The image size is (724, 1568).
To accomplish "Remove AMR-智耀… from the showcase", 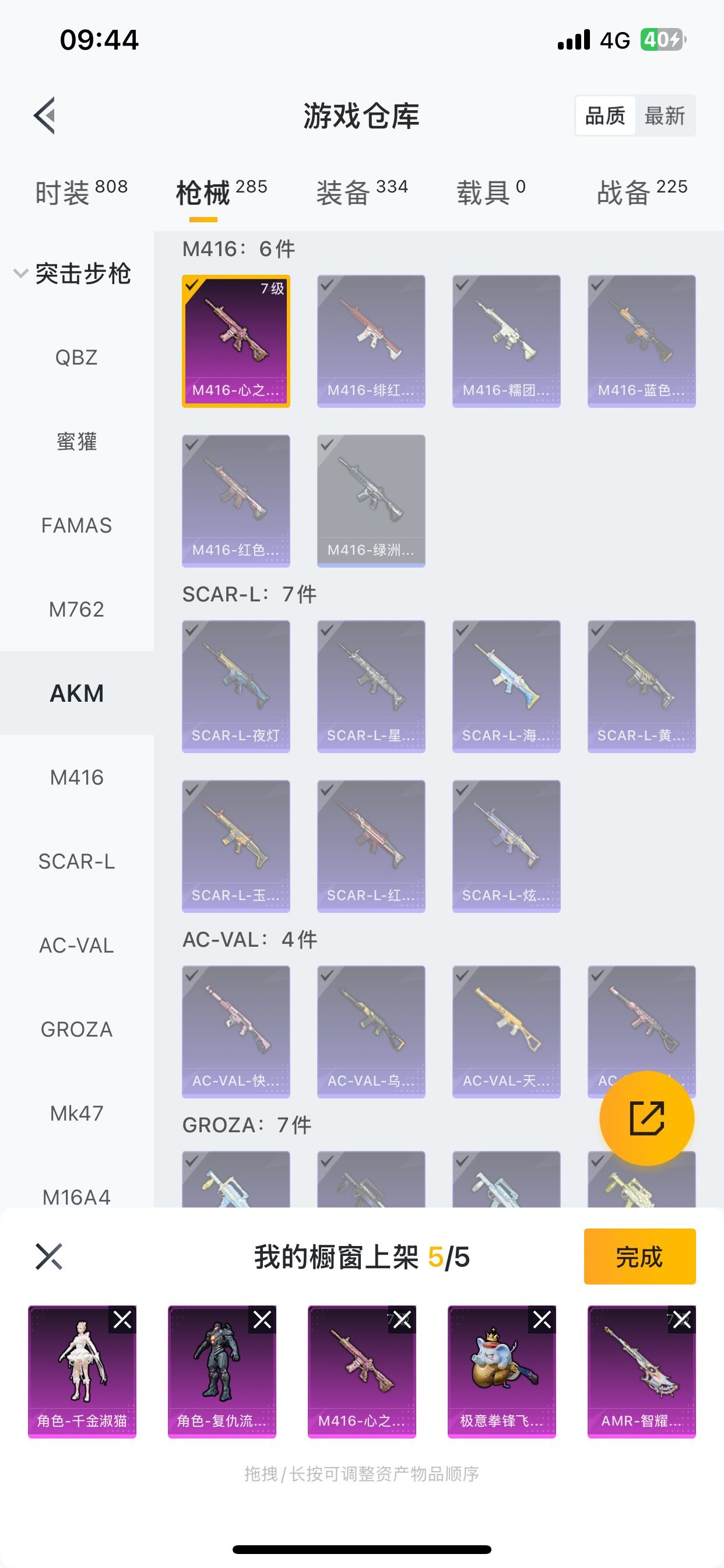I will click(x=682, y=1319).
